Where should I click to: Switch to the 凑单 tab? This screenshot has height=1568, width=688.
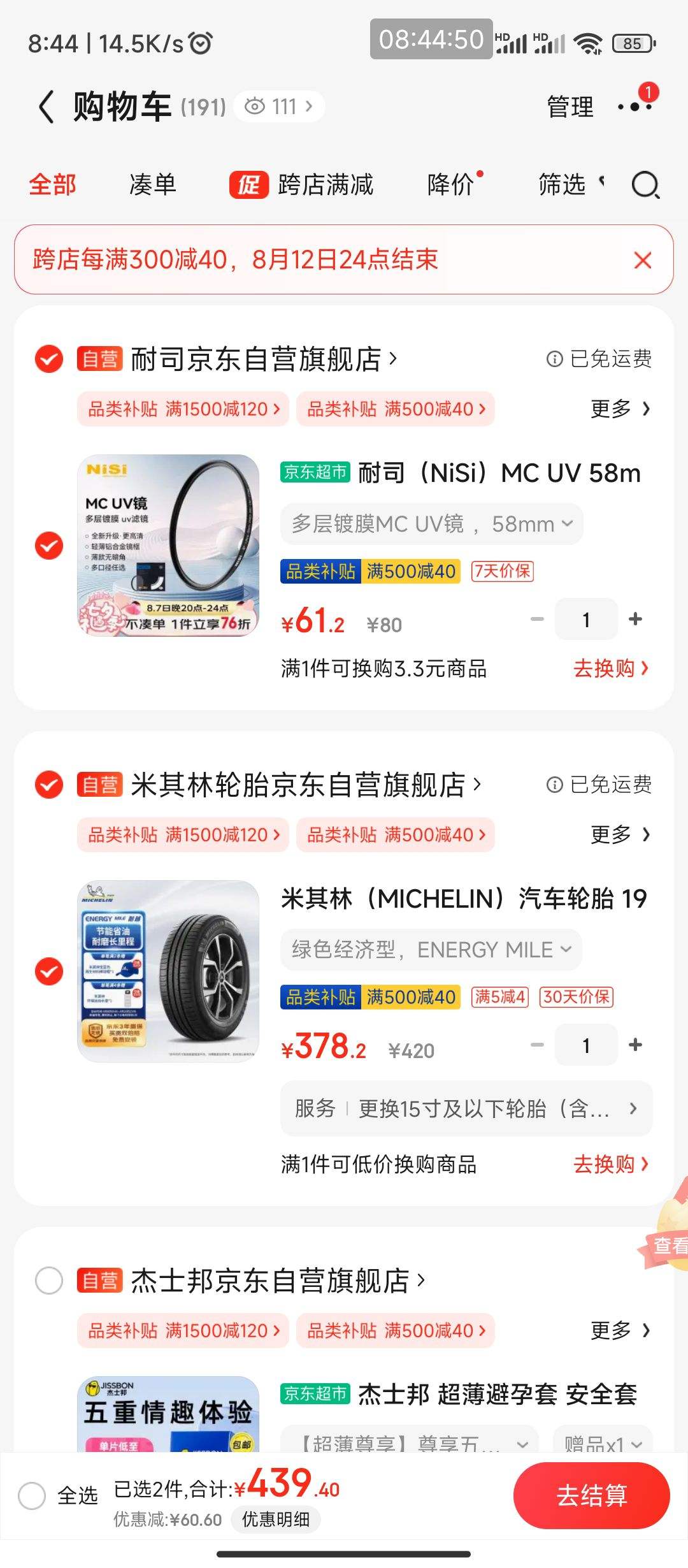point(151,185)
